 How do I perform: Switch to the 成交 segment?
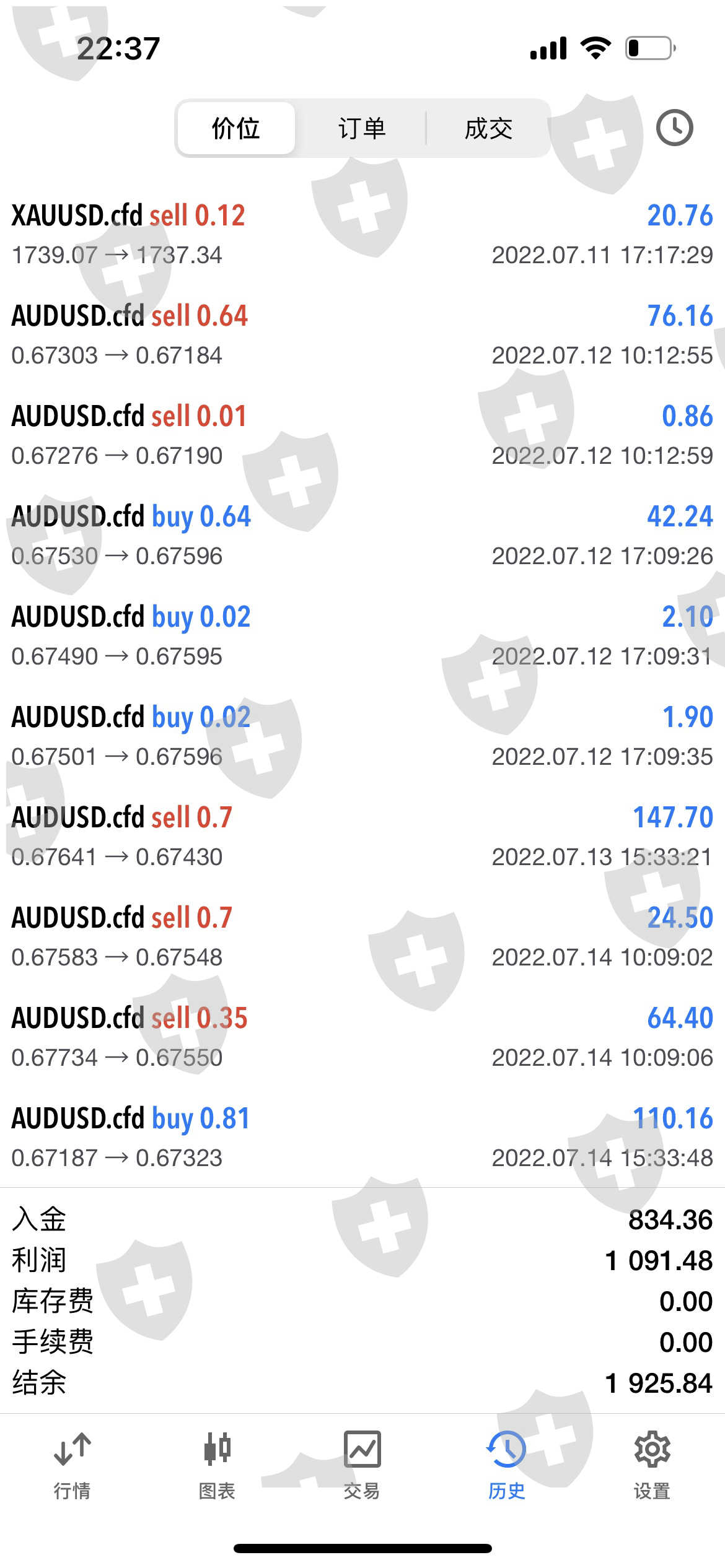pos(488,128)
